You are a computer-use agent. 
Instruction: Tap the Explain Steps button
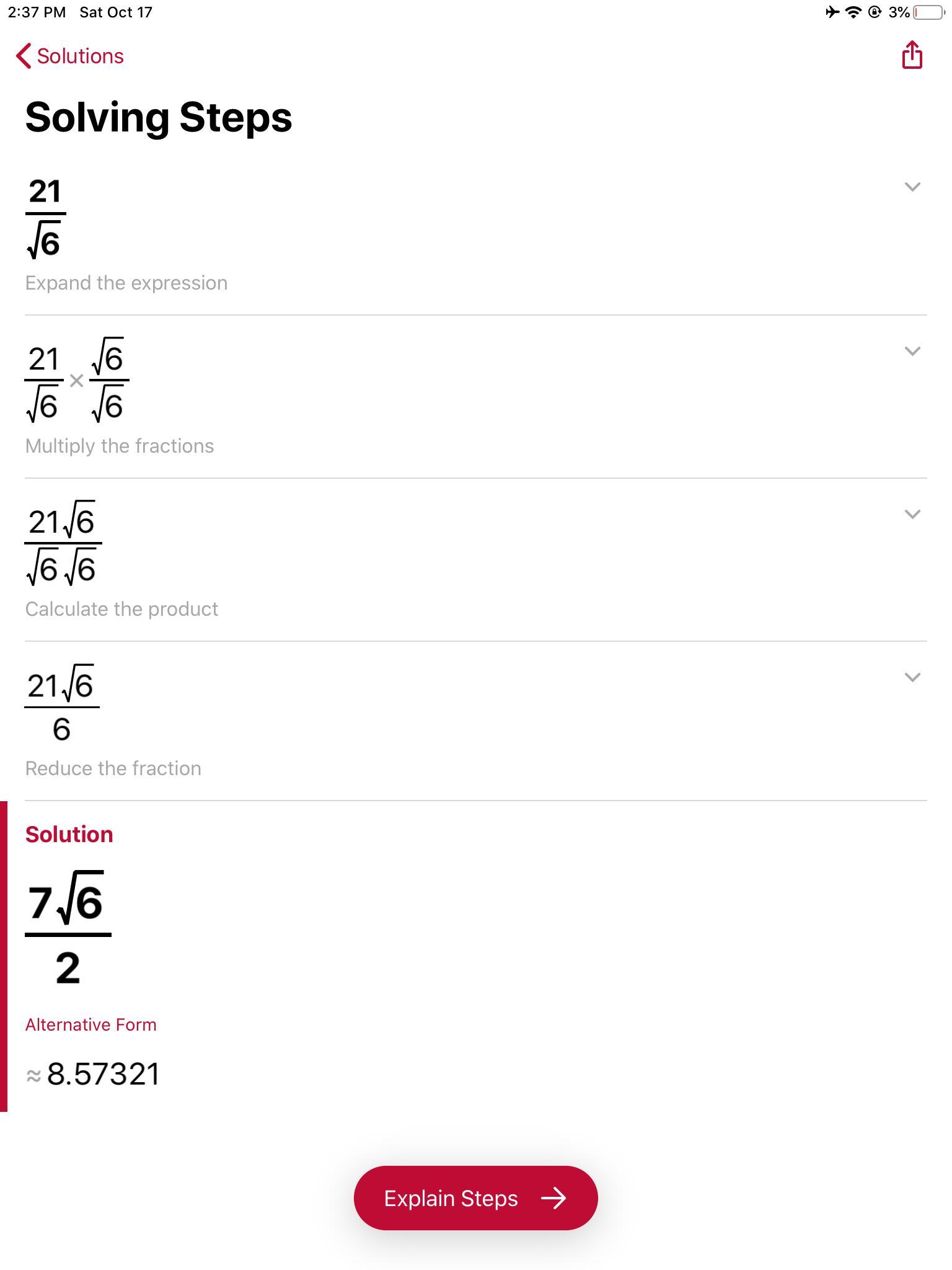(475, 1198)
